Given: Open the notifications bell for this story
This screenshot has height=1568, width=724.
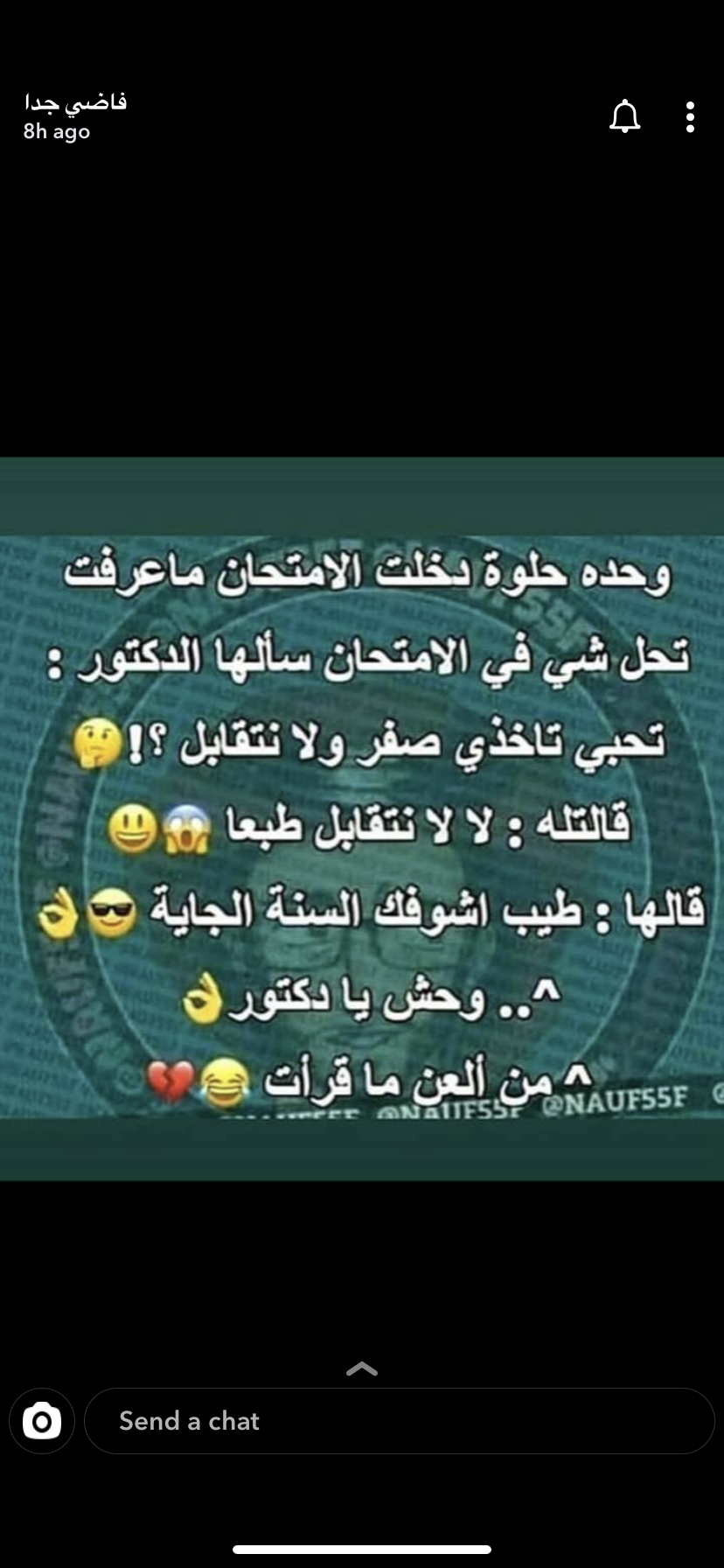Looking at the screenshot, I should (624, 116).
